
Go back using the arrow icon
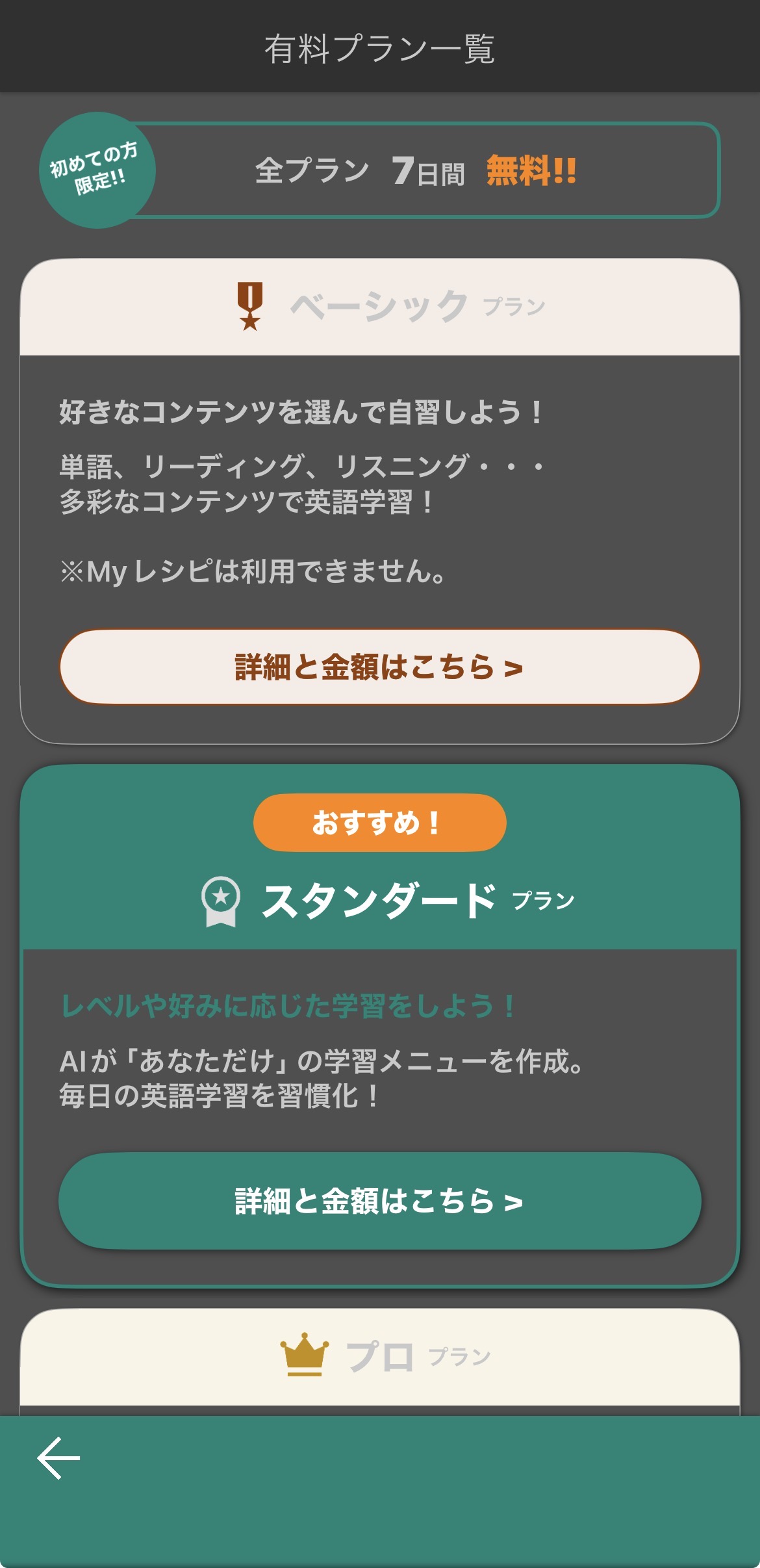[58, 1458]
